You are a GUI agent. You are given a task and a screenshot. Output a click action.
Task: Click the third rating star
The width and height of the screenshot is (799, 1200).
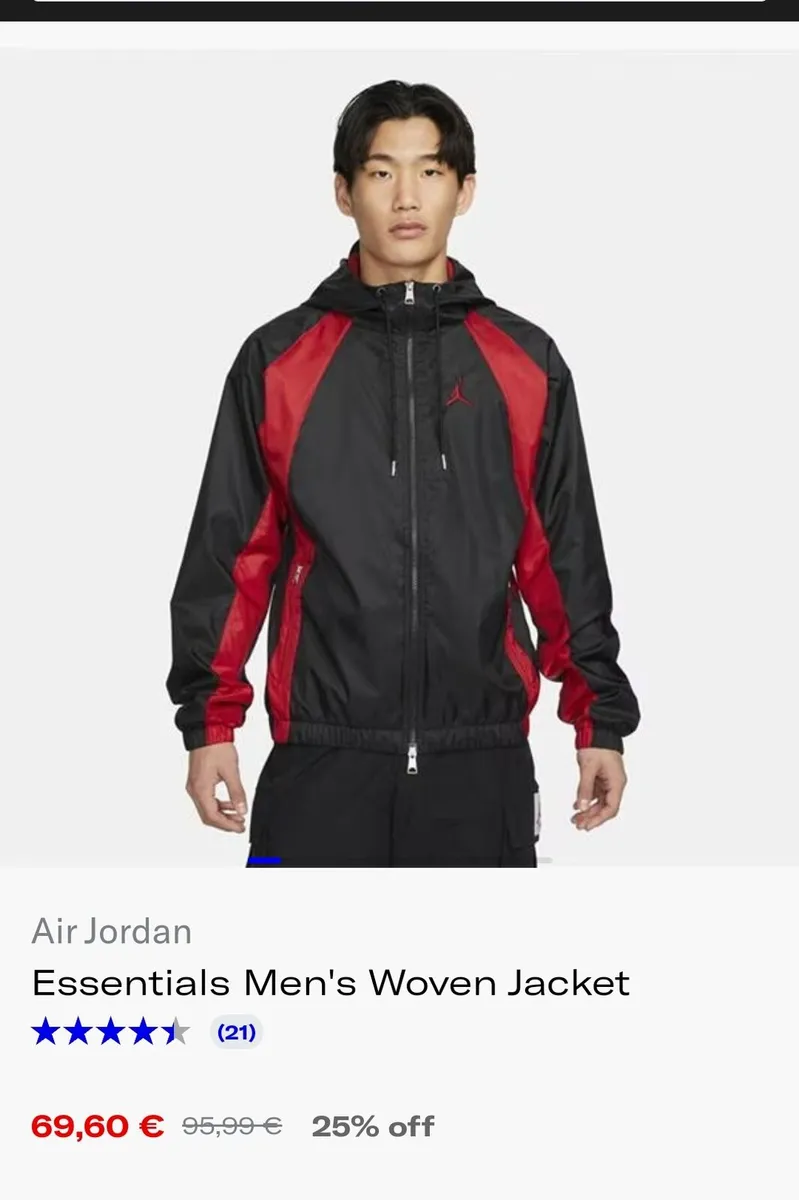point(112,1029)
